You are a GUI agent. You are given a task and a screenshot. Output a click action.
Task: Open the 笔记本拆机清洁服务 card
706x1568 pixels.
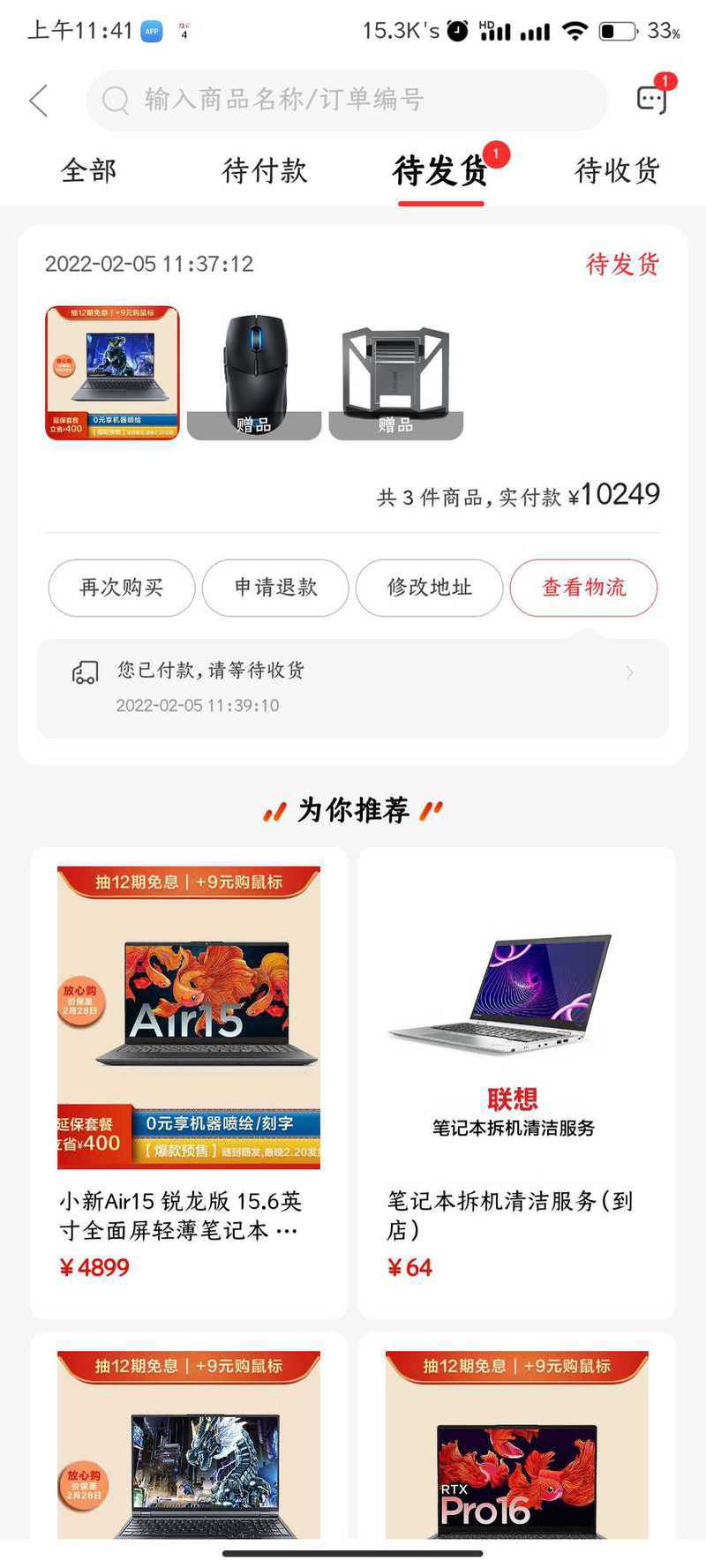pos(517,1084)
